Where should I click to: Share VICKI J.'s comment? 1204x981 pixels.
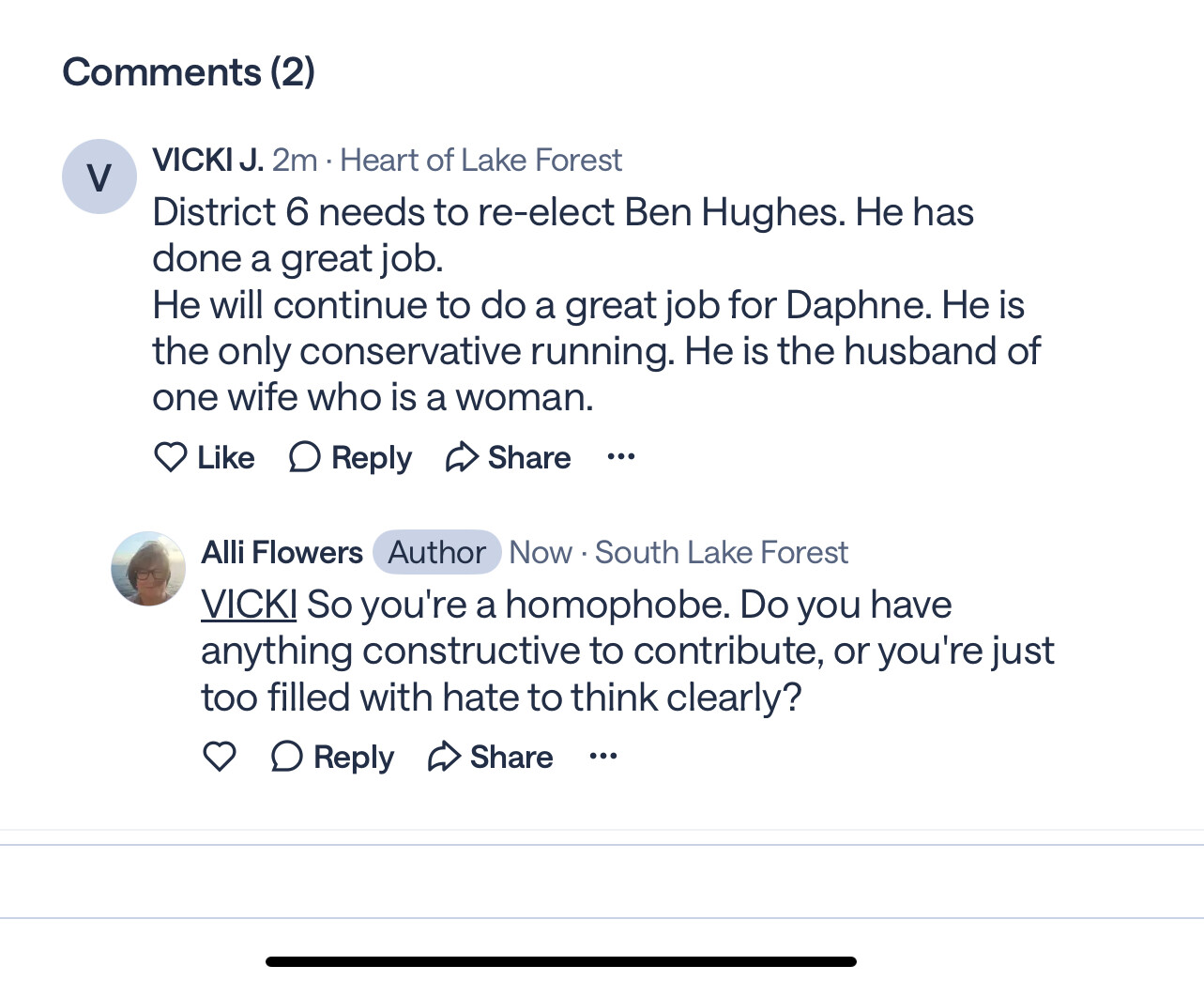pos(508,457)
